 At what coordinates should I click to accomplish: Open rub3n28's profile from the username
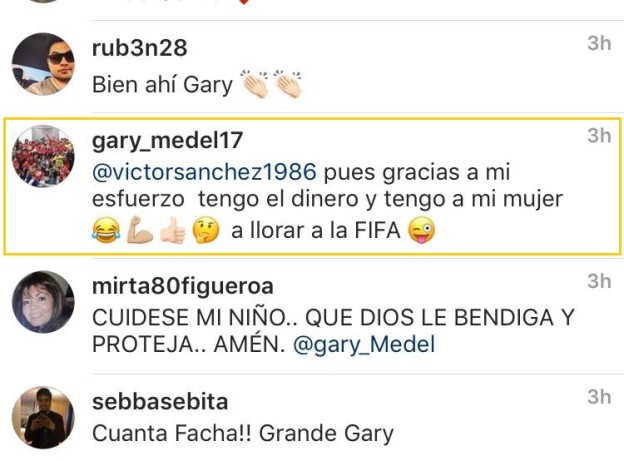pyautogui.click(x=139, y=49)
